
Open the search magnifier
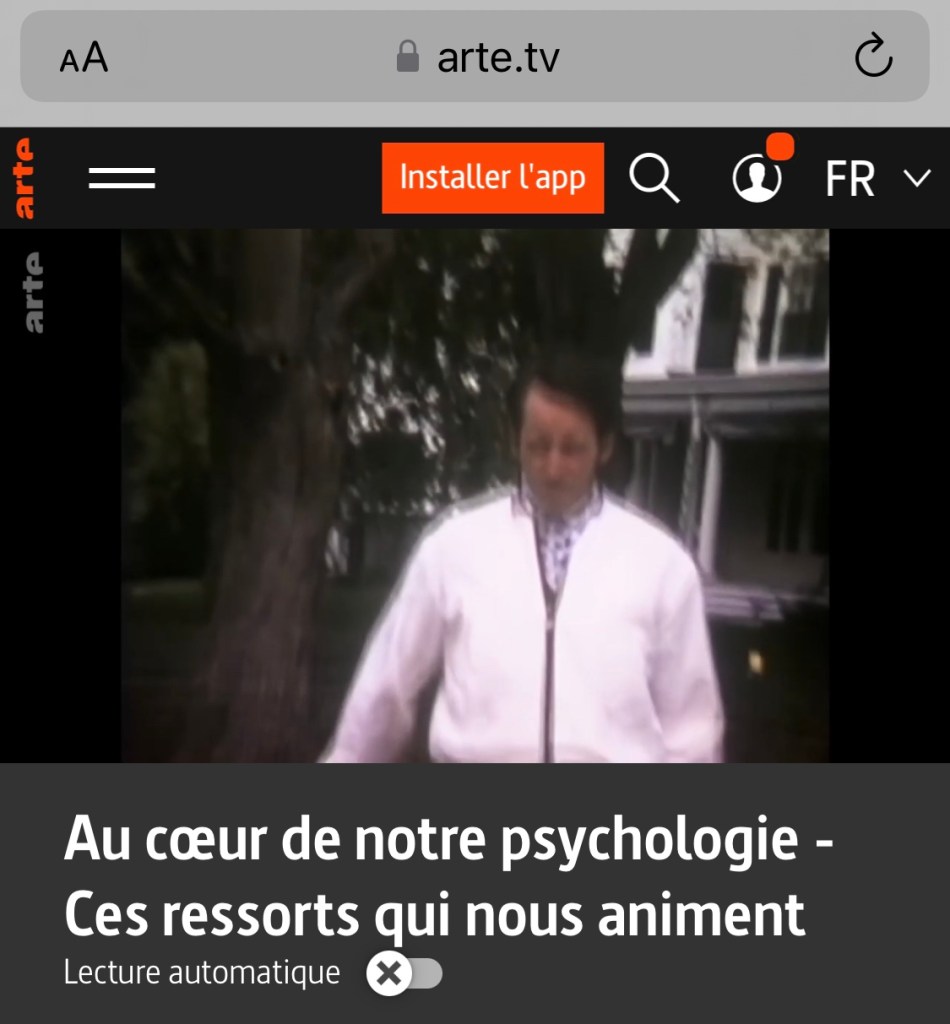654,179
